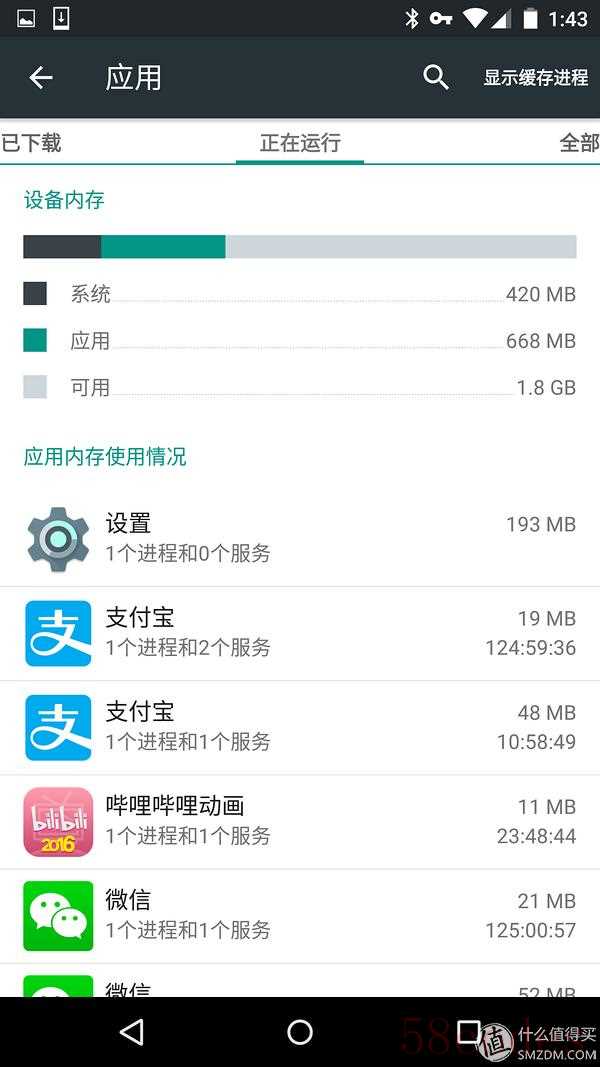Open the 支付宝 entry using 48 MB
Viewport: 600px width, 1067px height.
click(x=300, y=727)
